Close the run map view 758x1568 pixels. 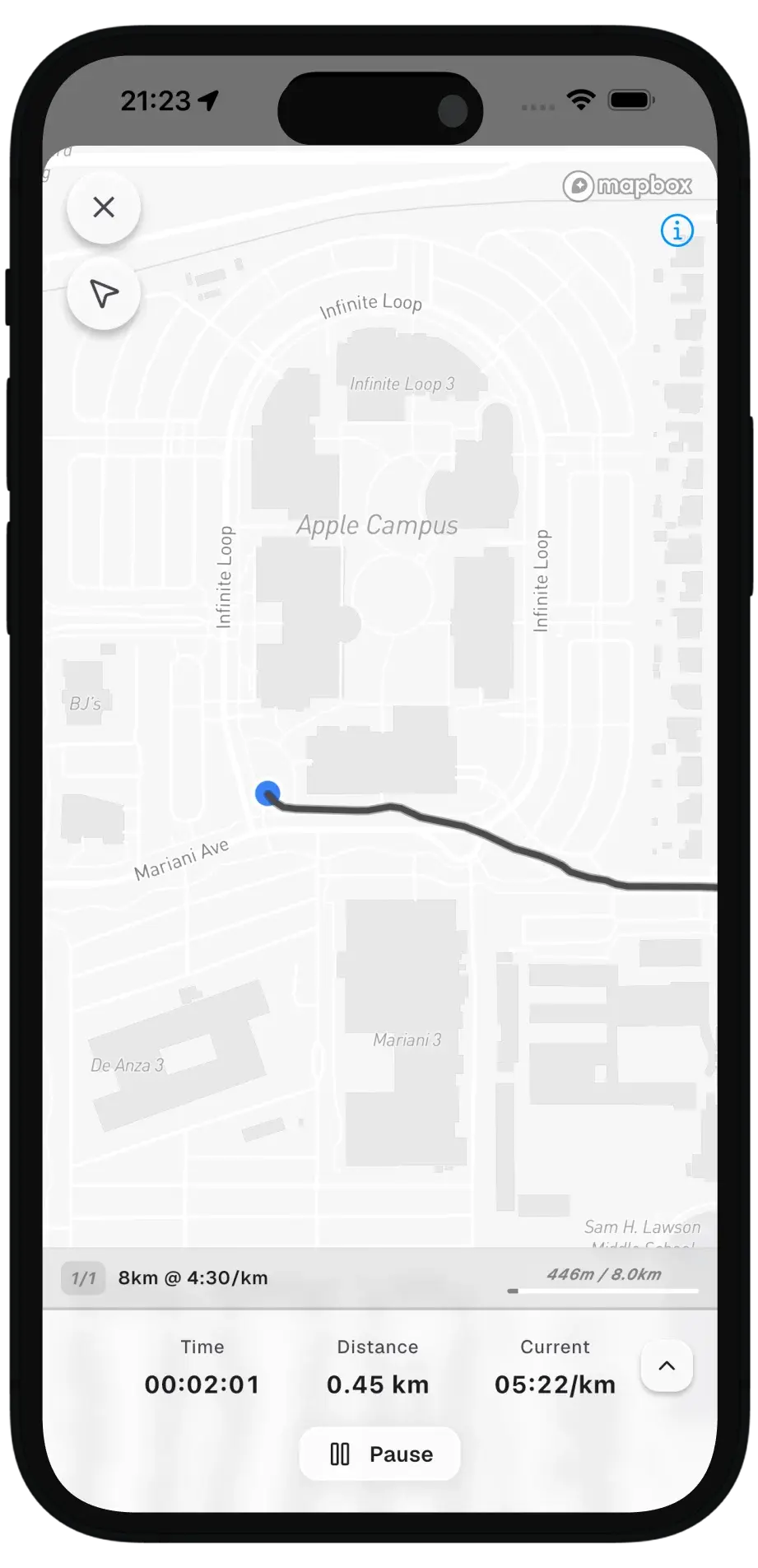[104, 207]
